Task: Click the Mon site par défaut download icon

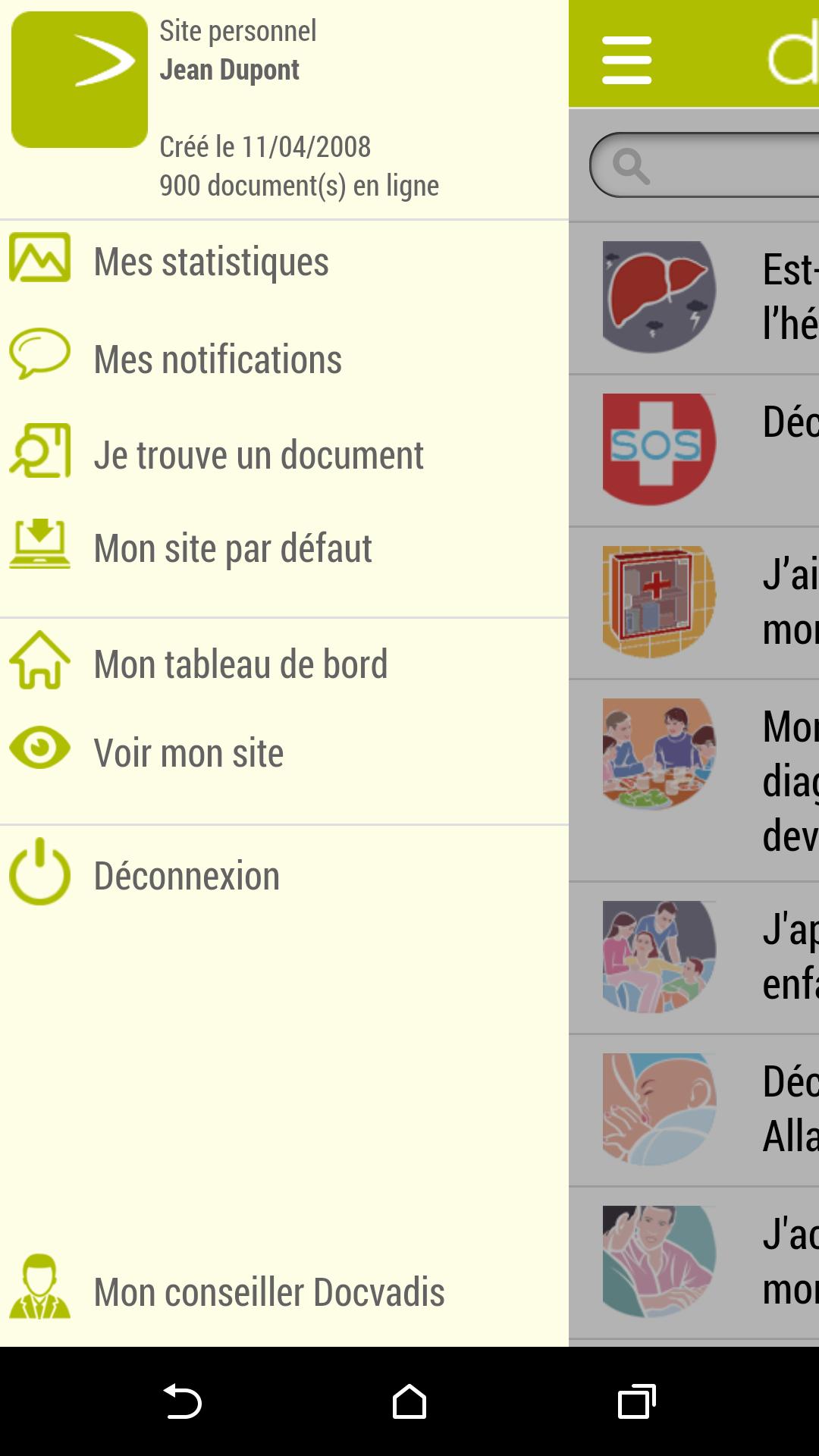Action: 39,547
